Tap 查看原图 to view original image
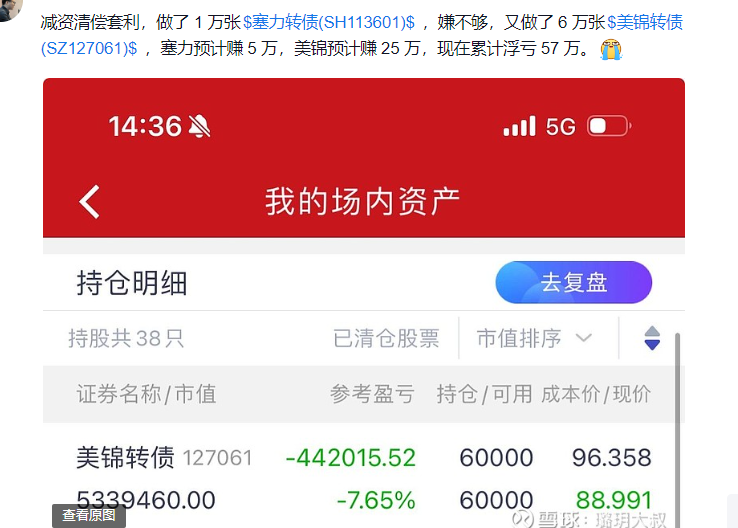The width and height of the screenshot is (738, 528). pyautogui.click(x=89, y=516)
